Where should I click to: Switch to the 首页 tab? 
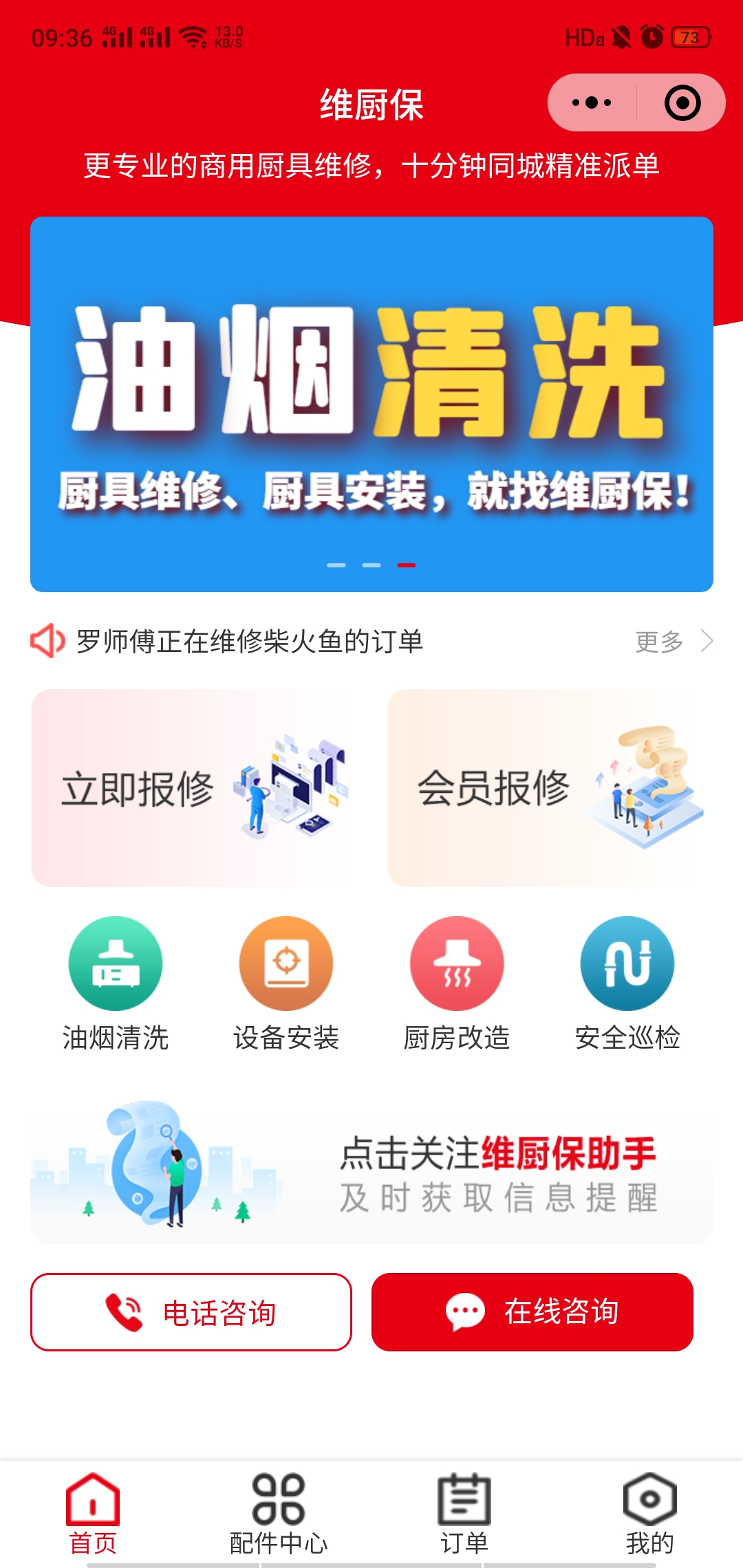93,1513
